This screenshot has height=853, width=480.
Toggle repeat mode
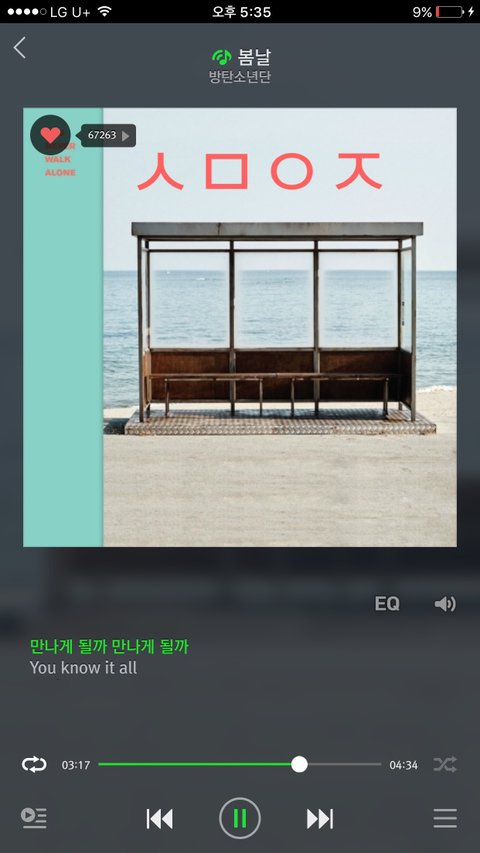click(34, 764)
